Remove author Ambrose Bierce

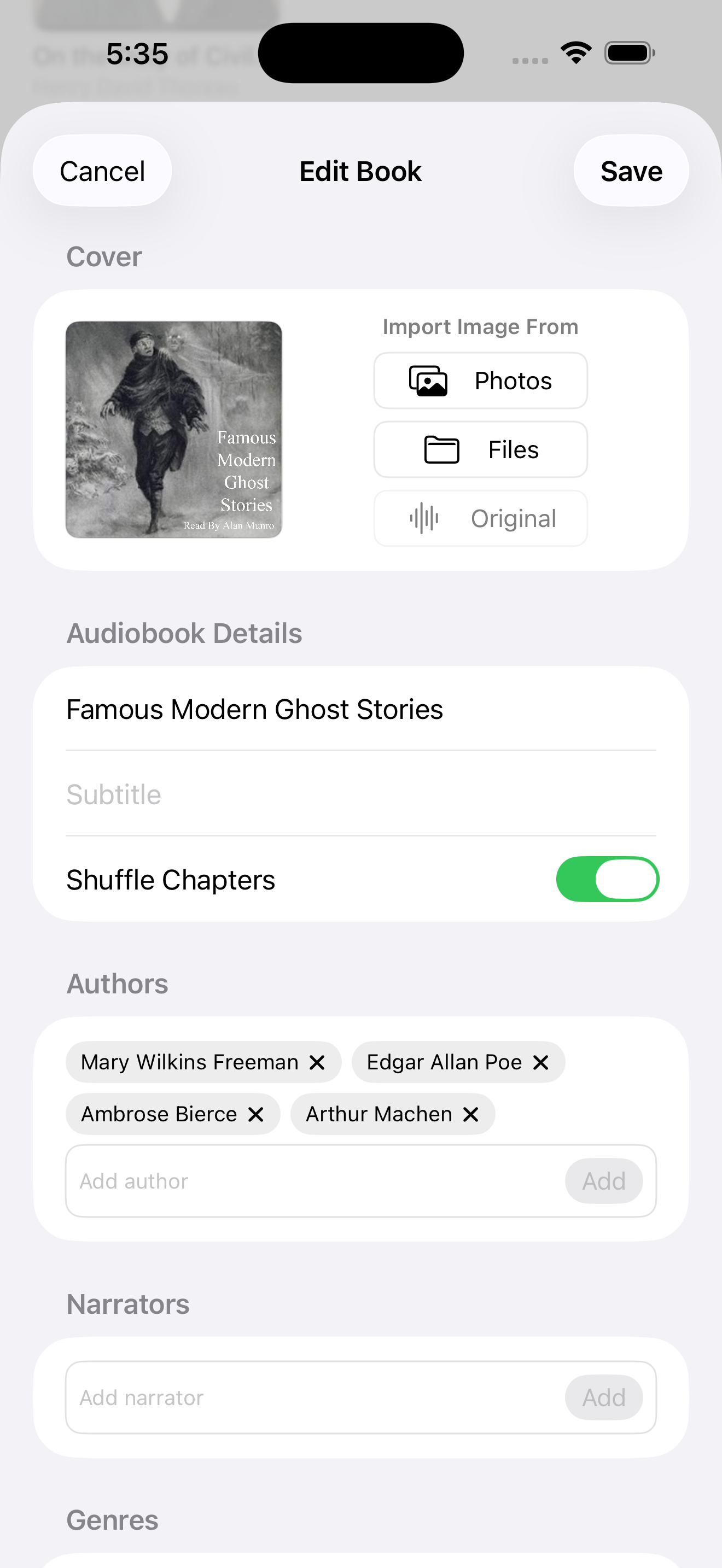point(255,1114)
